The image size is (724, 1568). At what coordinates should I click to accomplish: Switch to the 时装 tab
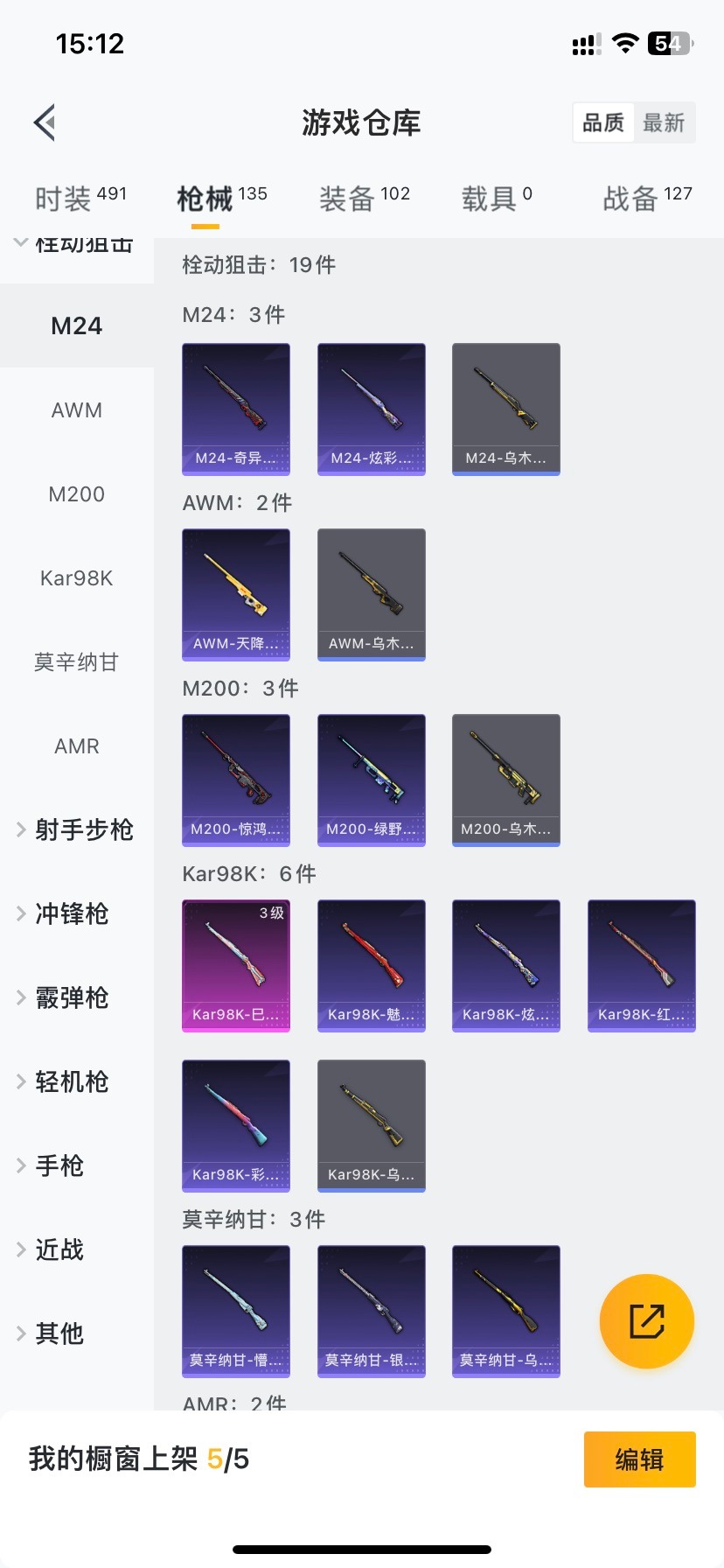point(80,199)
